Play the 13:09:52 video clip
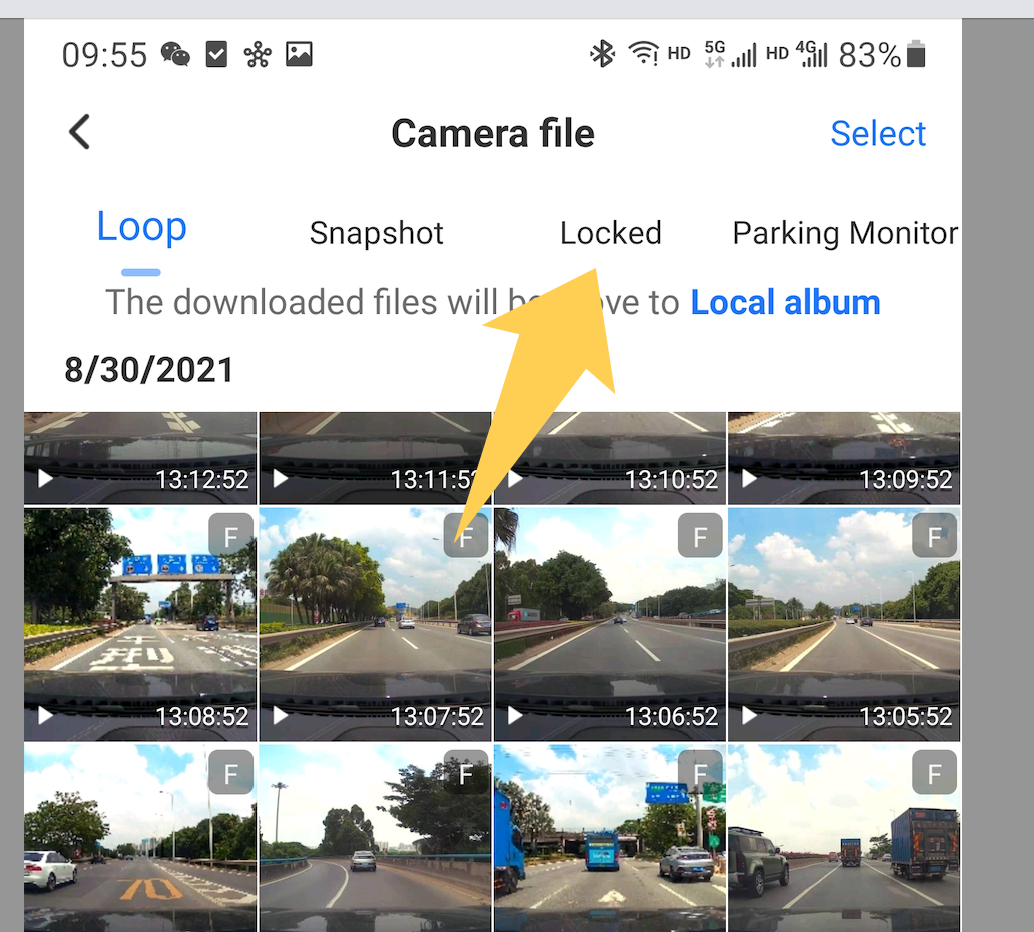 (844, 458)
